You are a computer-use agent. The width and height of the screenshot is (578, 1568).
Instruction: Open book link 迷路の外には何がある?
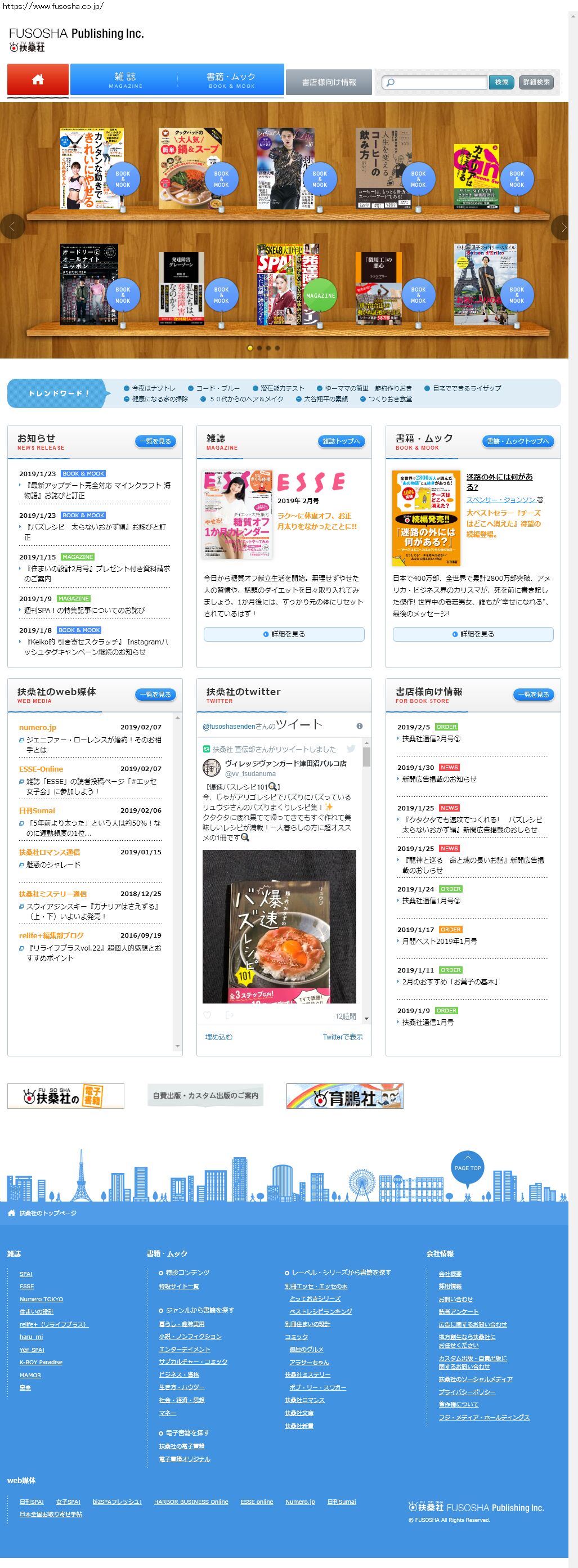pyautogui.click(x=499, y=481)
